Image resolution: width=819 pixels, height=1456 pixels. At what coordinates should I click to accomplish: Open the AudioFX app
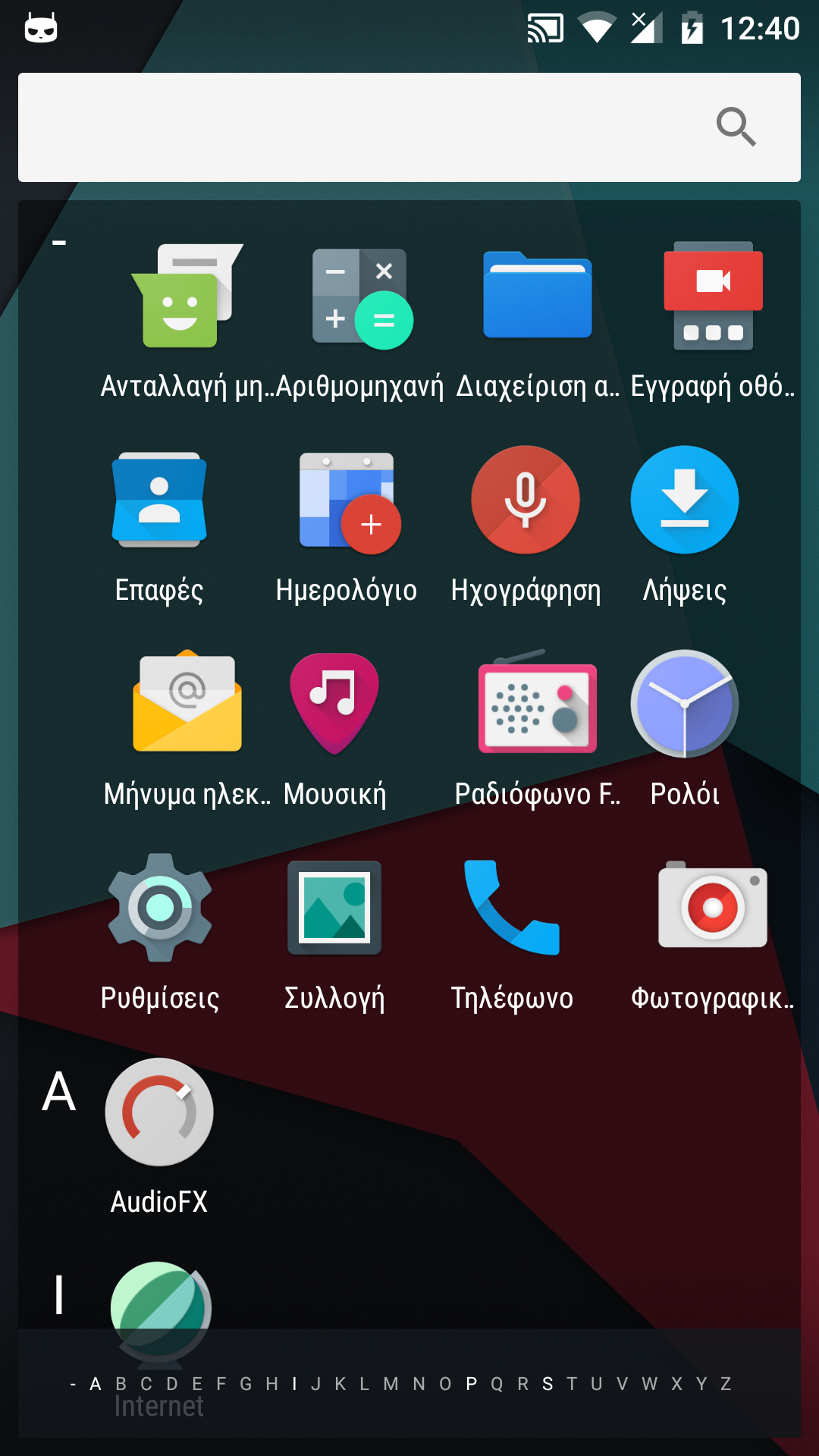(159, 1112)
